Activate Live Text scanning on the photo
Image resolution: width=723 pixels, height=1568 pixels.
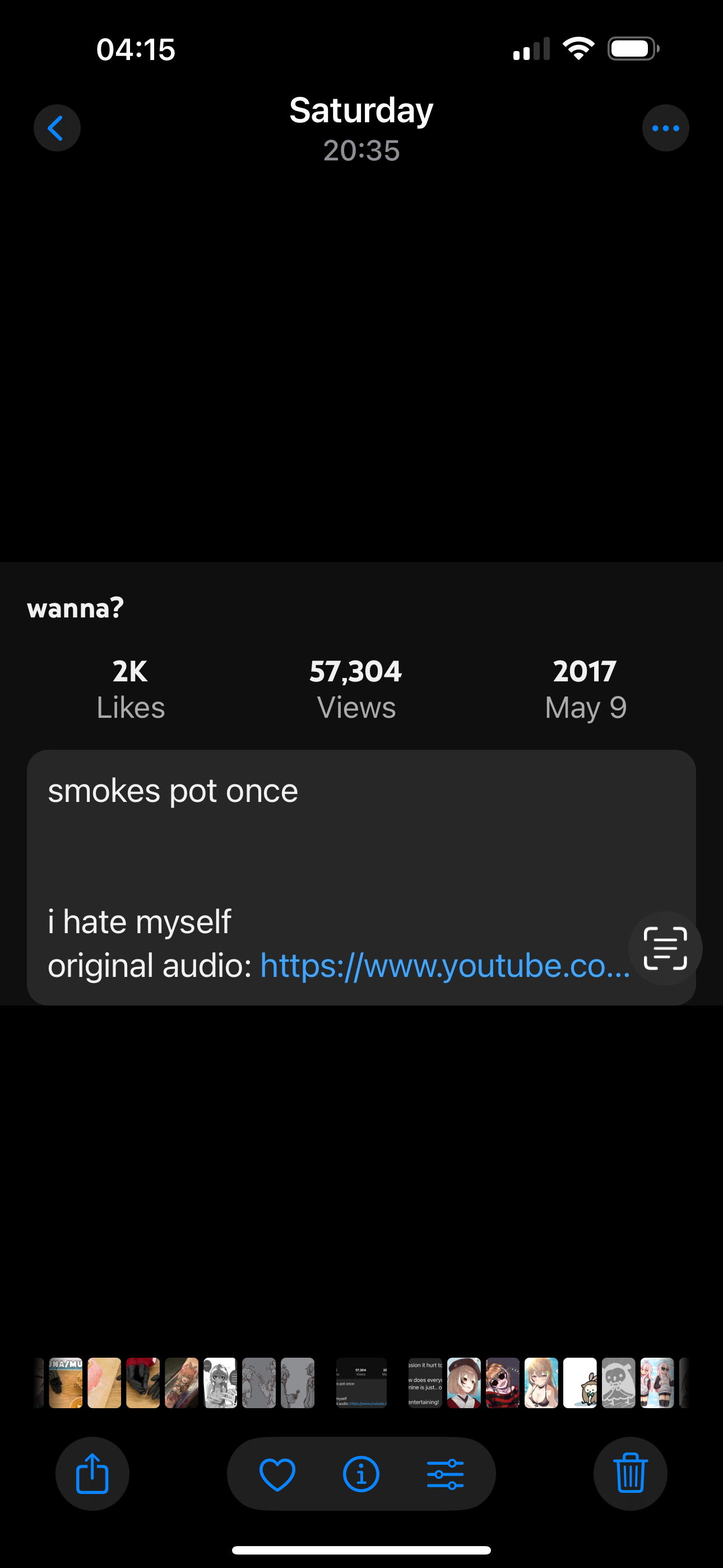(x=665, y=948)
